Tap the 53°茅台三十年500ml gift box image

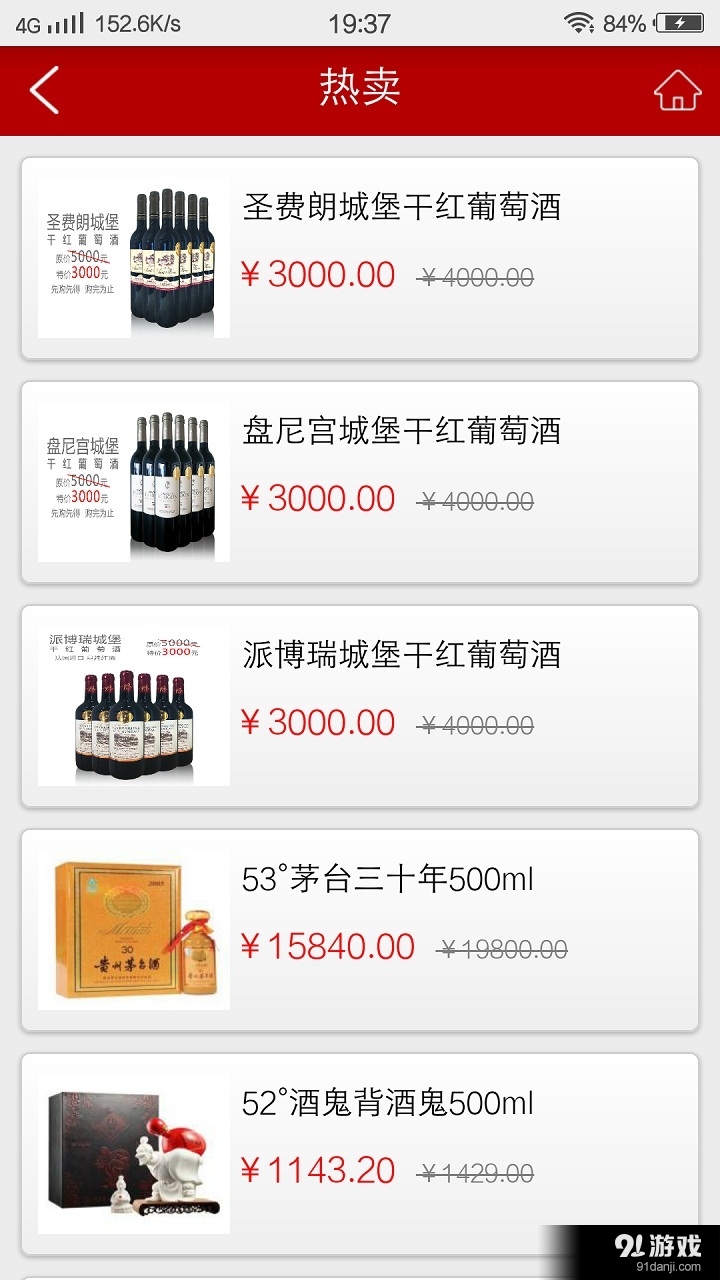132,927
